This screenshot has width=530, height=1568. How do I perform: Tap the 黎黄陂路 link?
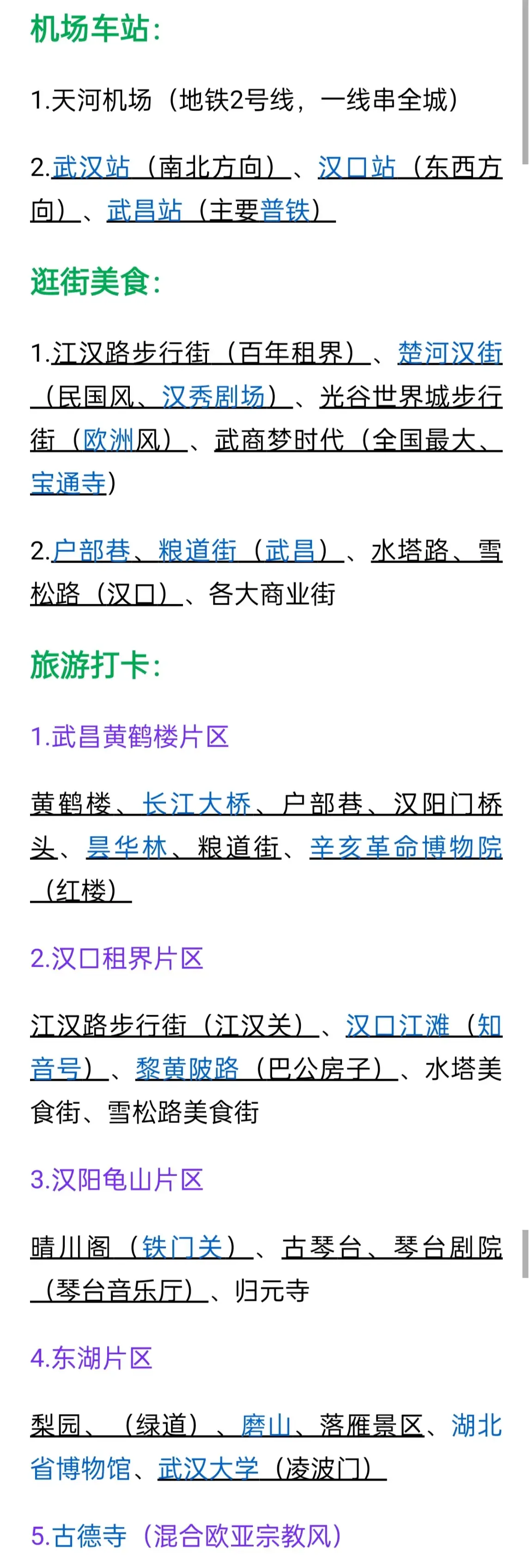(x=188, y=1069)
